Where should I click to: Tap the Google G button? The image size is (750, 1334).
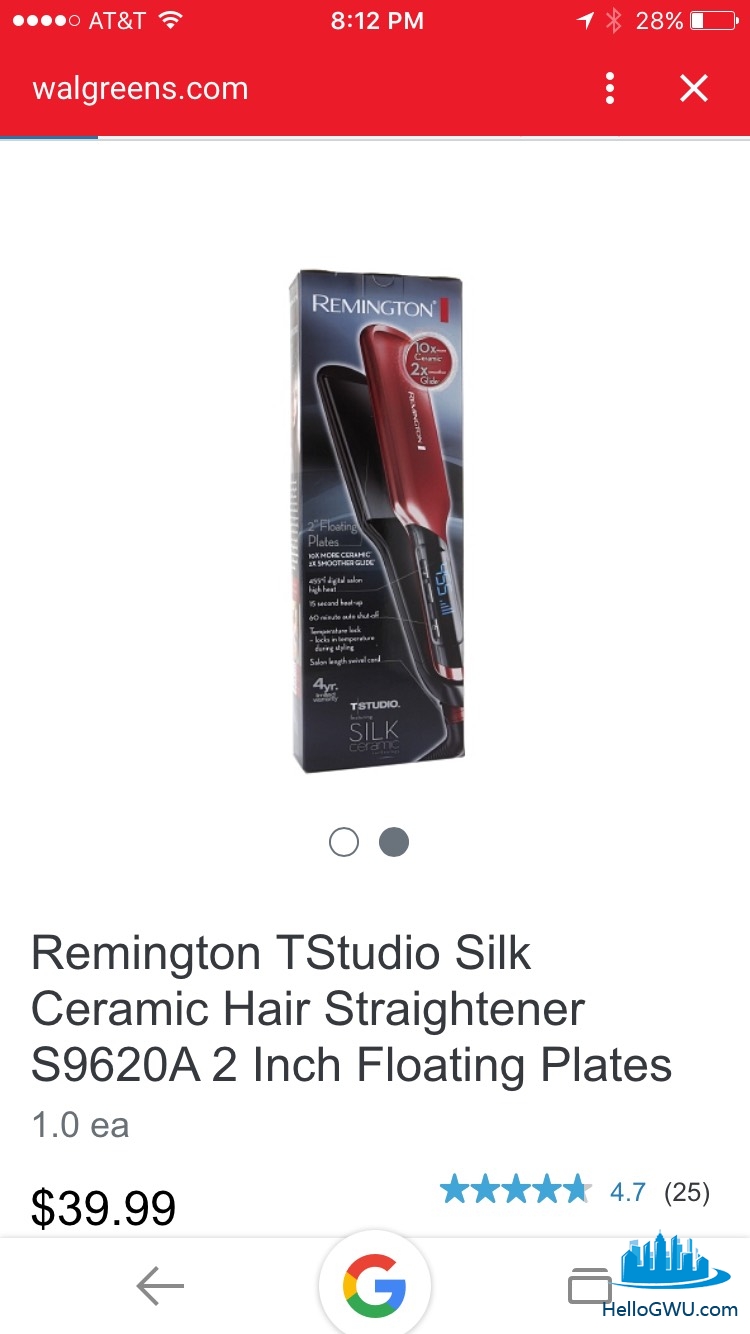375,1285
